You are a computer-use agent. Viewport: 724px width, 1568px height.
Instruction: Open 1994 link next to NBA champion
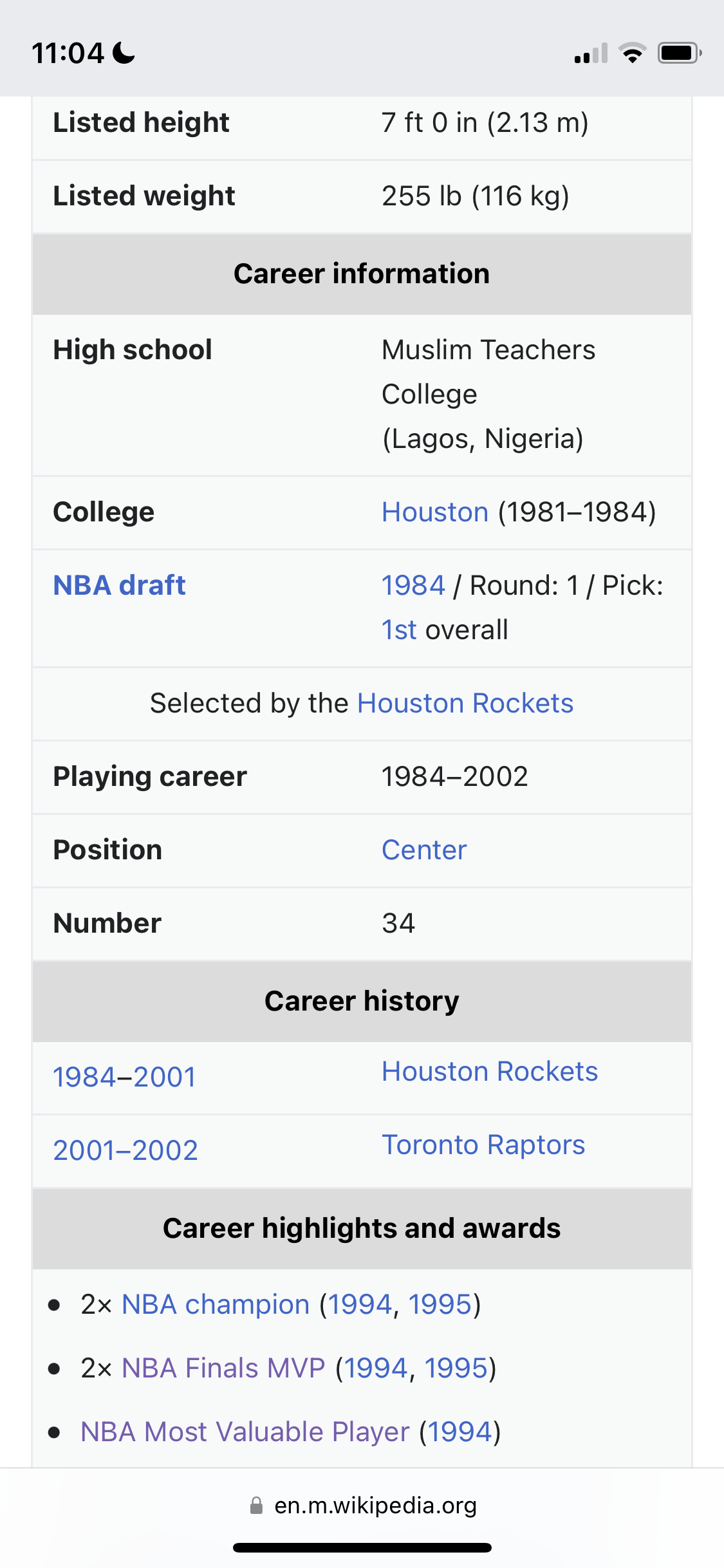[x=360, y=1305]
